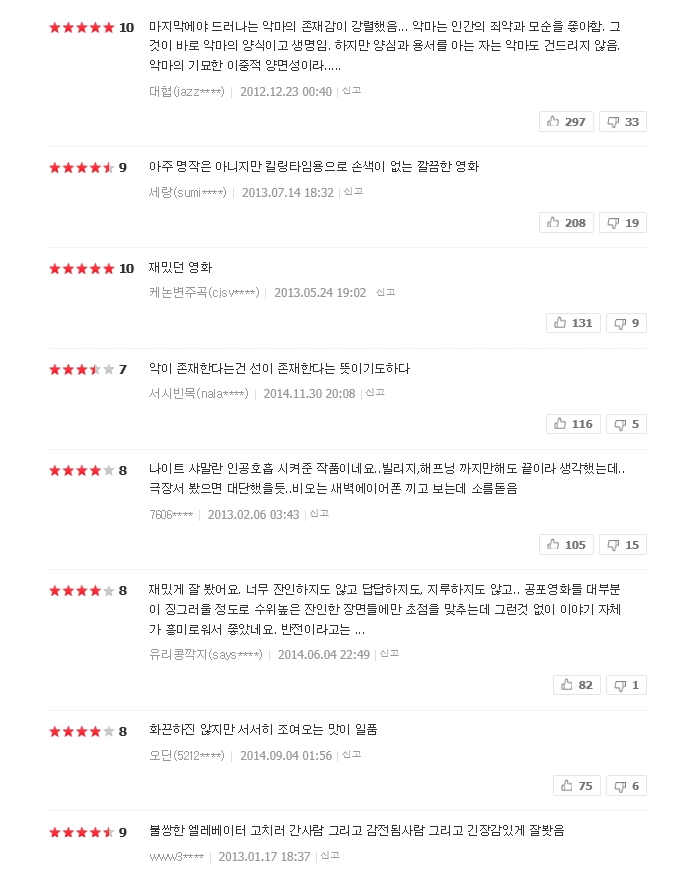
Task: Like 케논변주곡(cjsv****)'s review
Action: tap(573, 322)
